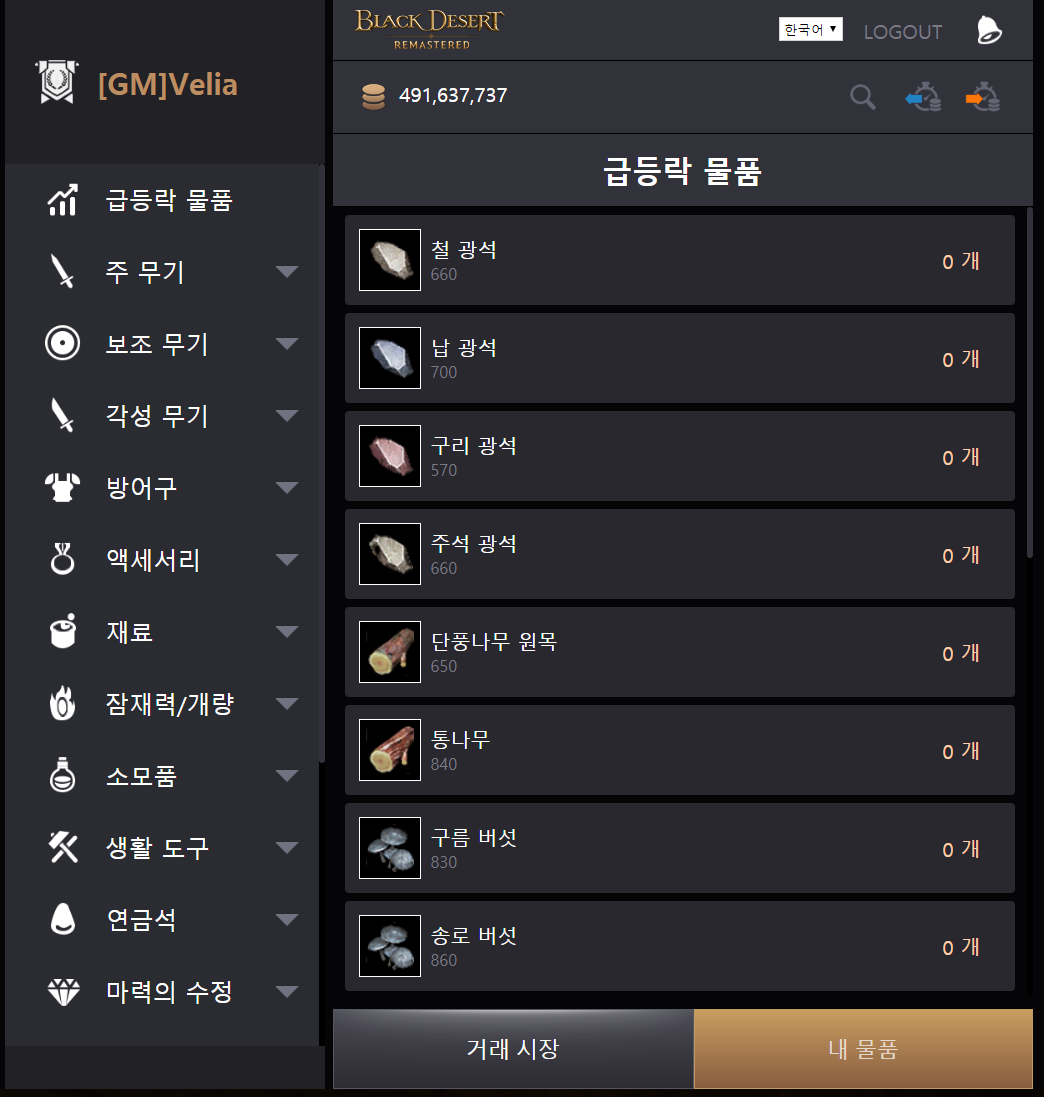Open the search magnifier icon
This screenshot has width=1044, height=1097.
862,97
